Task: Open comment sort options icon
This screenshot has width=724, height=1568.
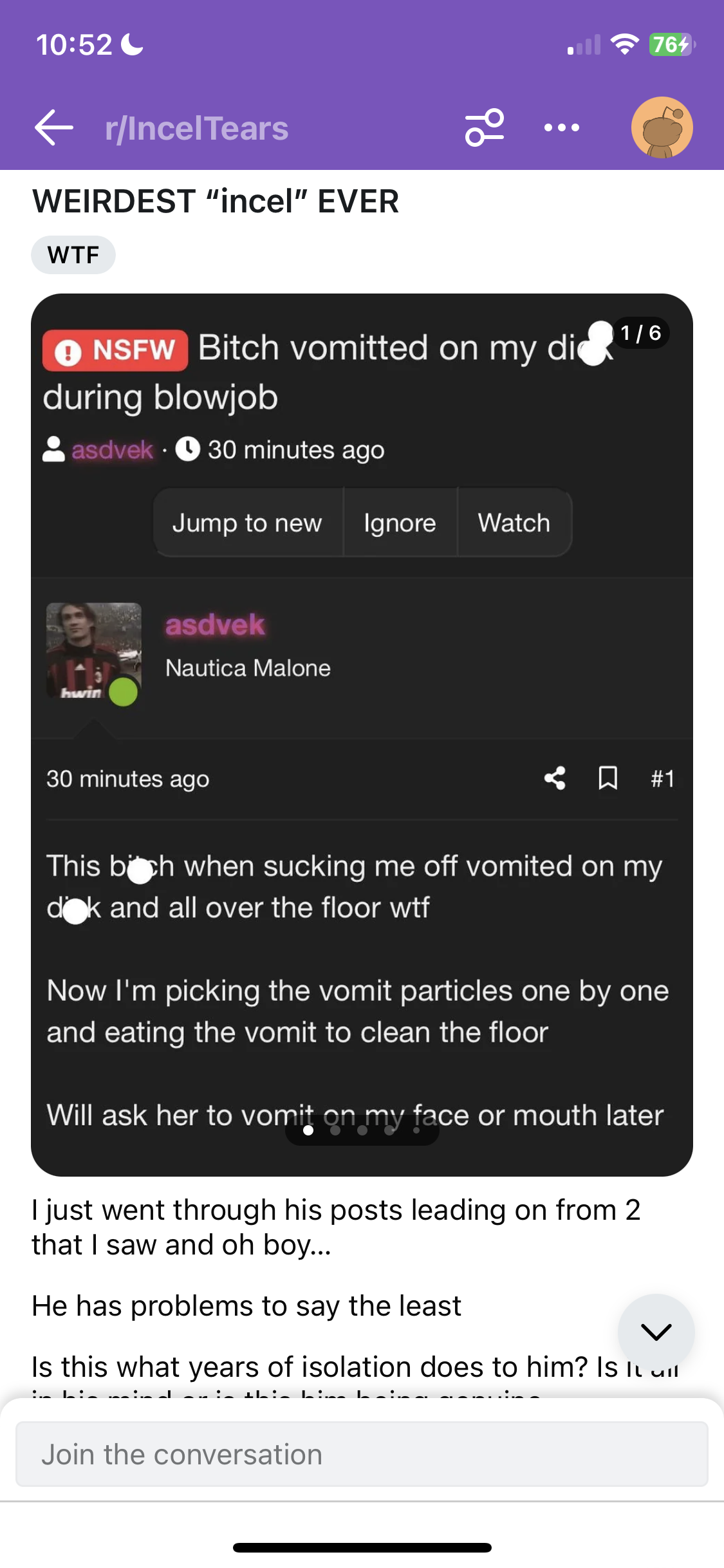Action: pyautogui.click(x=485, y=127)
